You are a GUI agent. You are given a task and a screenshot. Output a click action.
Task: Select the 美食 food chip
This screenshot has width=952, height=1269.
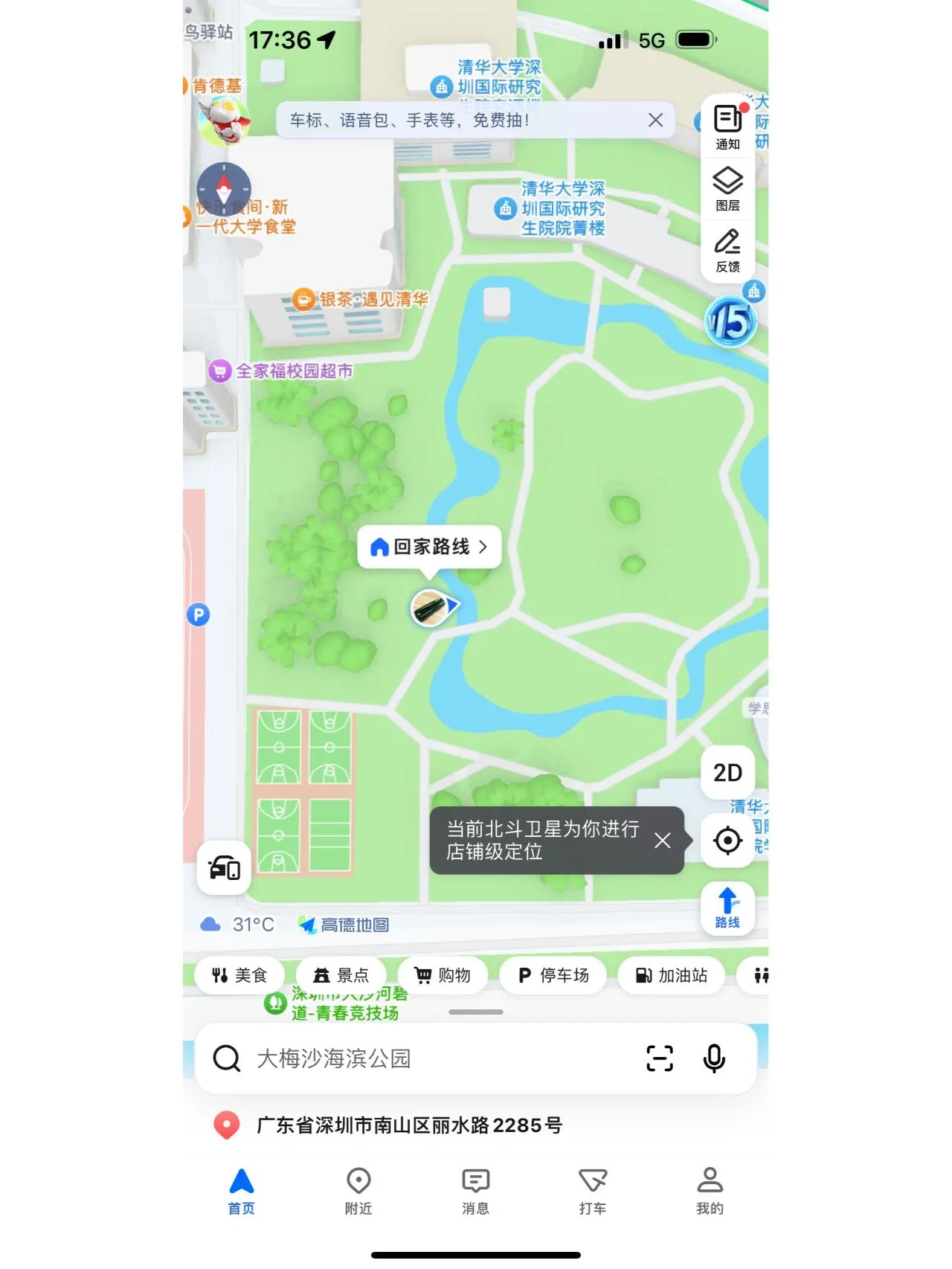(x=239, y=975)
